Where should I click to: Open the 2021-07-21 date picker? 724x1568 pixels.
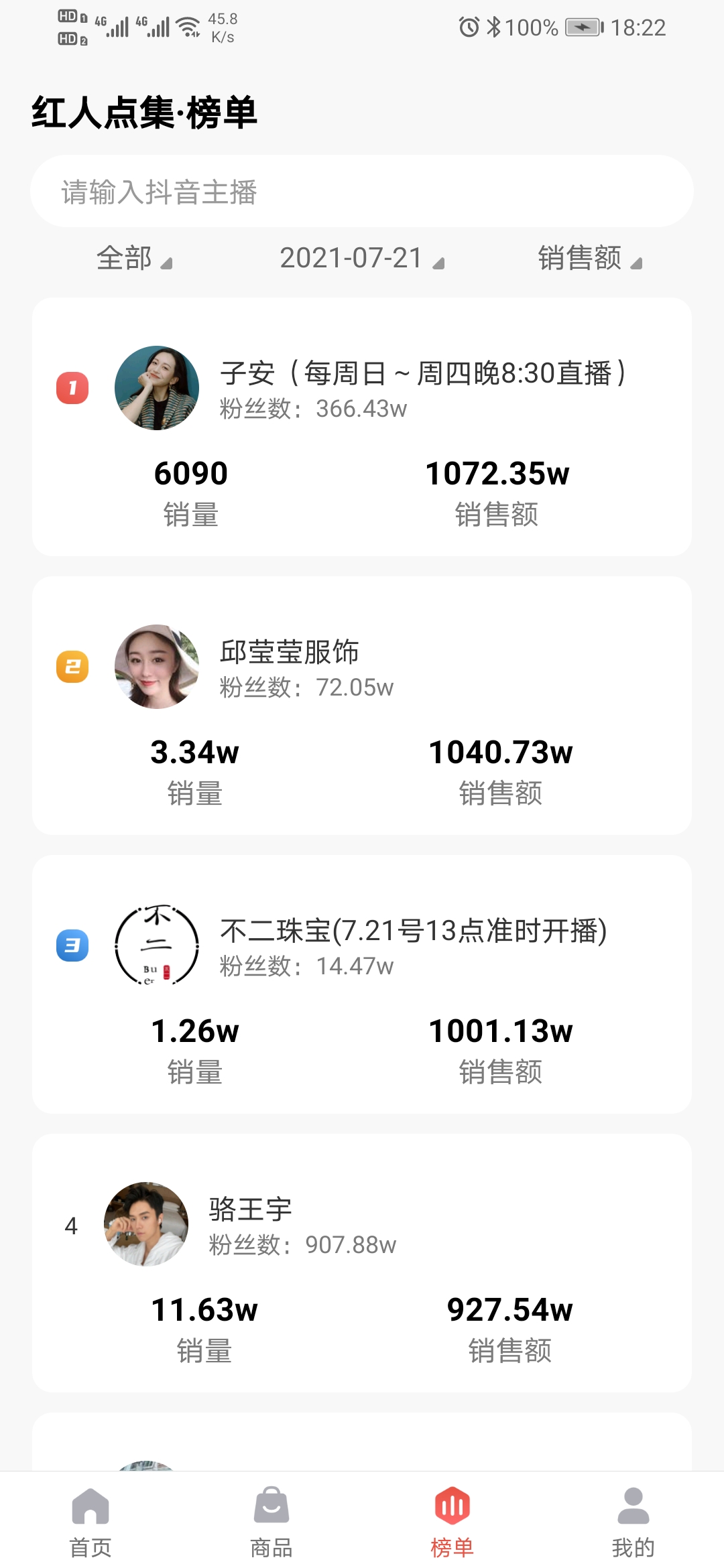[362, 258]
